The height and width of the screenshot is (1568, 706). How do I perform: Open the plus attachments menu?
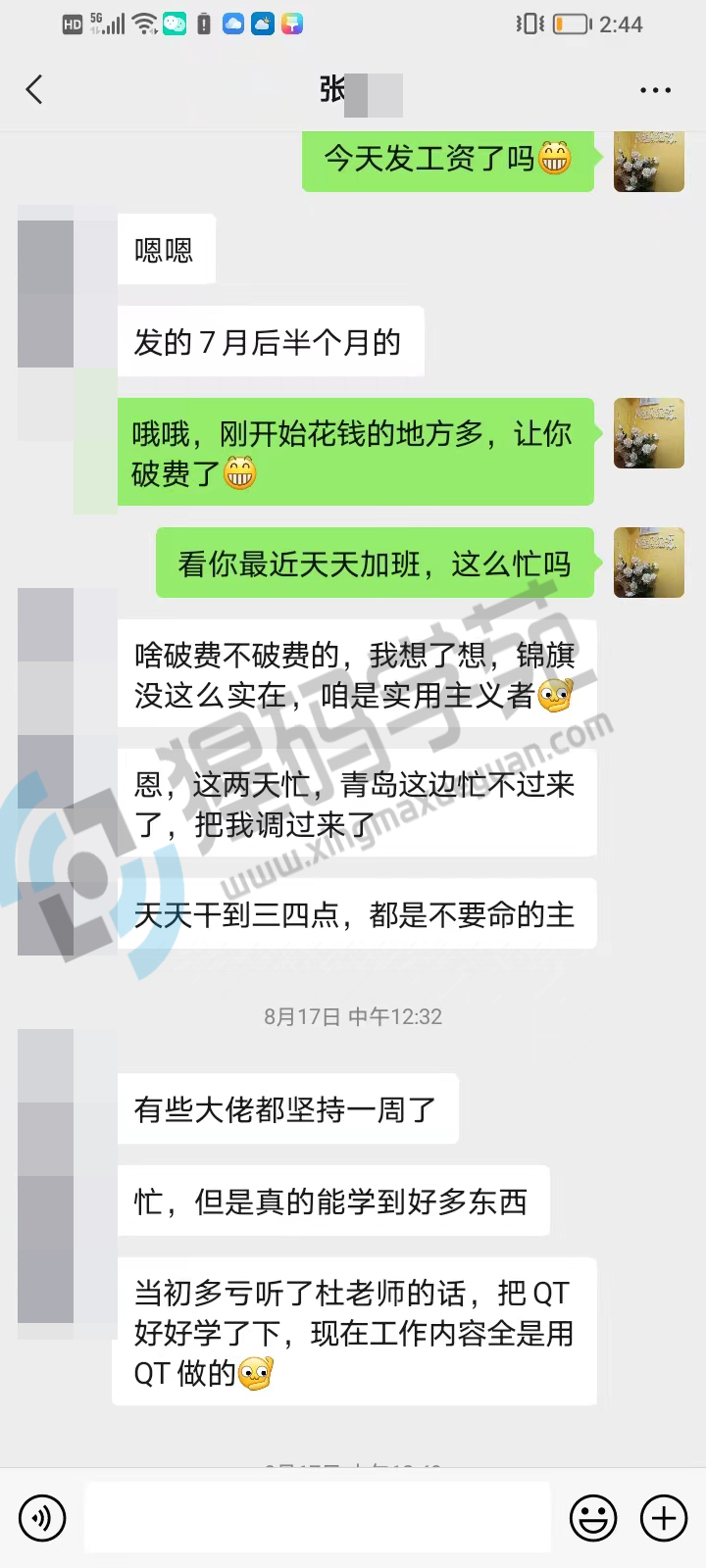pyautogui.click(x=664, y=1518)
